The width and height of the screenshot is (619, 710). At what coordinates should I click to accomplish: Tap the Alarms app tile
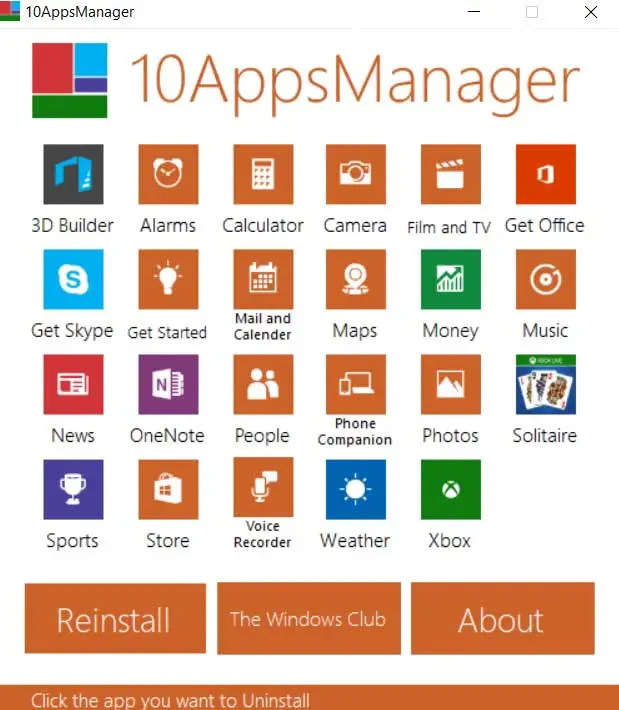(x=168, y=175)
